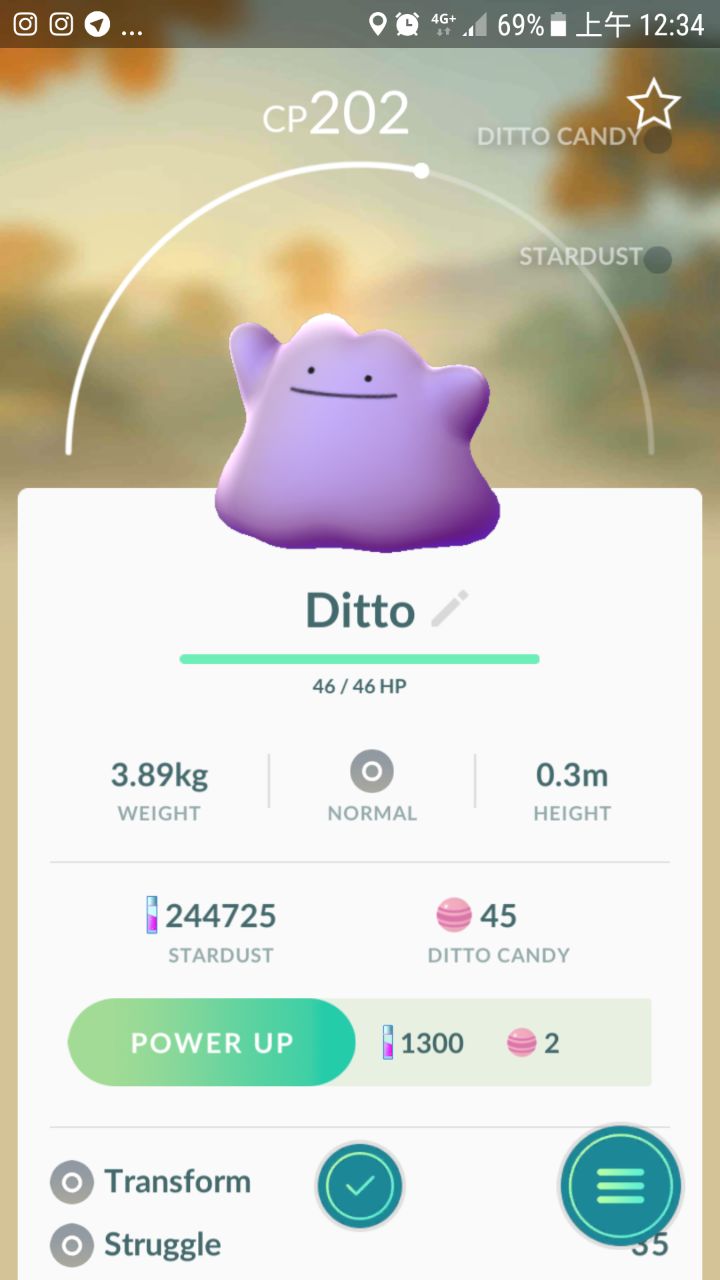Open the green hamburger menu button
720x1280 pixels.
pyautogui.click(x=620, y=1186)
